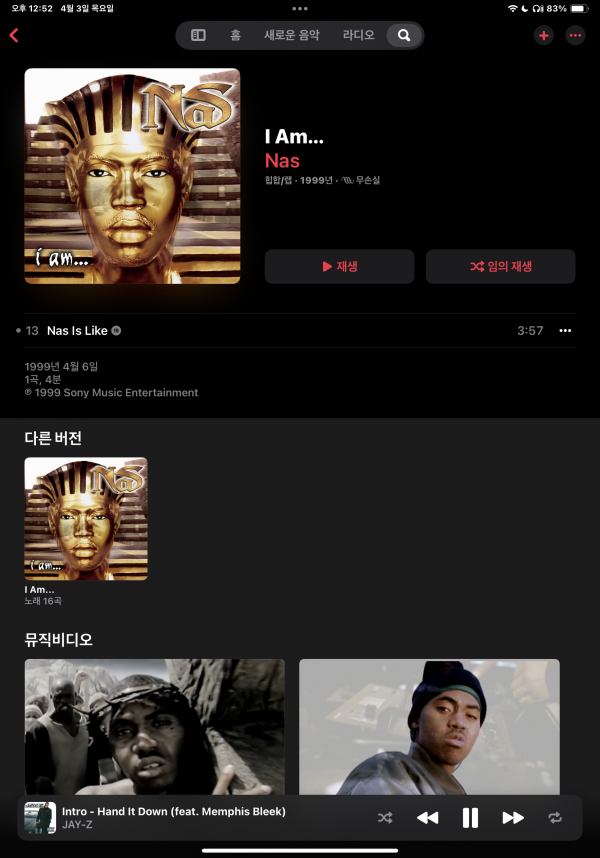Skip to the next track

(x=513, y=818)
